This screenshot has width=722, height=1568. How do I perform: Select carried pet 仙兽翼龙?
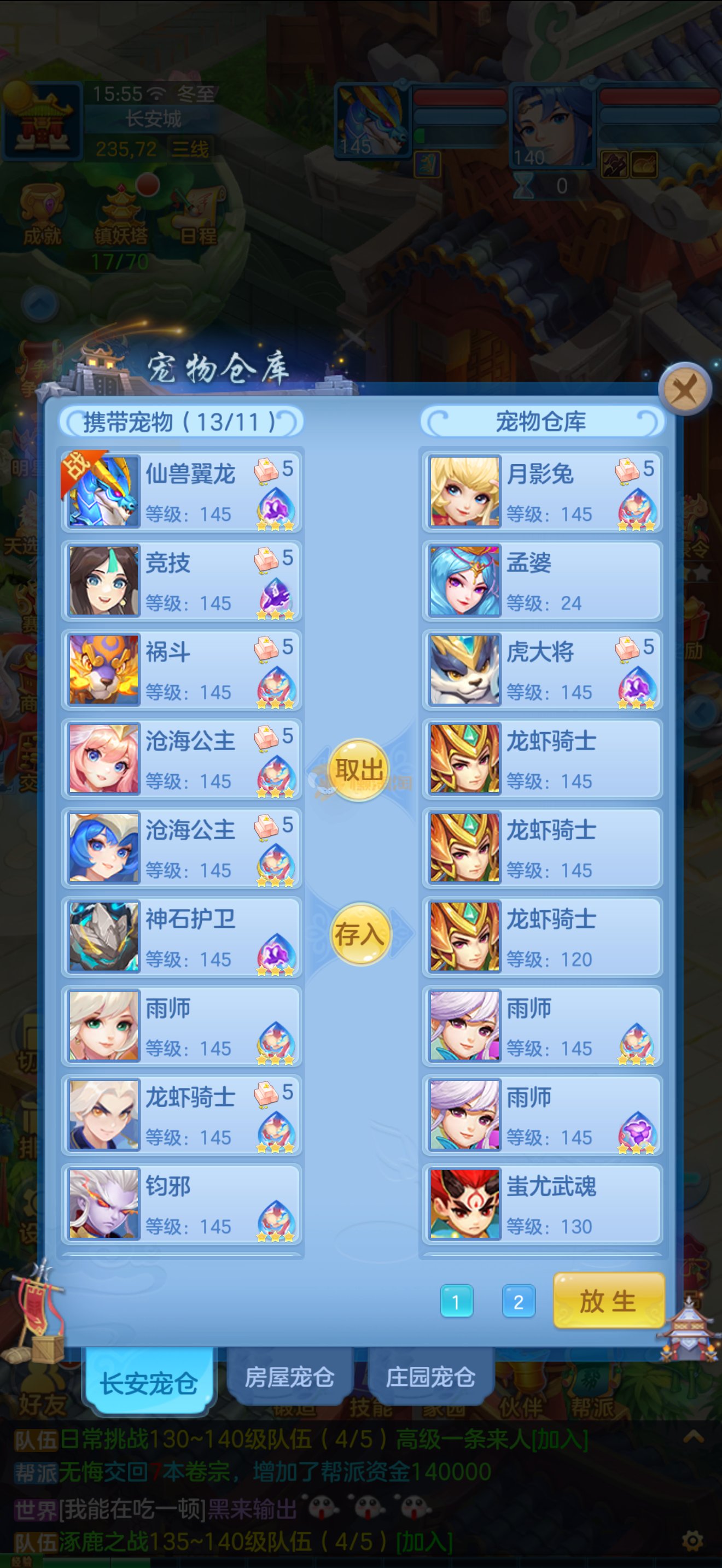tap(182, 491)
